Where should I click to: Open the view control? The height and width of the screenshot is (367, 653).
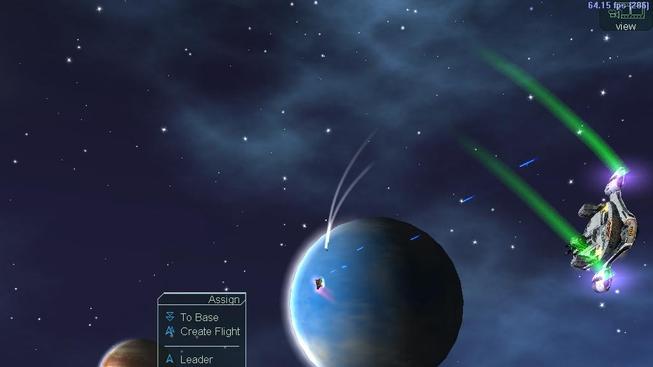[x=626, y=20]
